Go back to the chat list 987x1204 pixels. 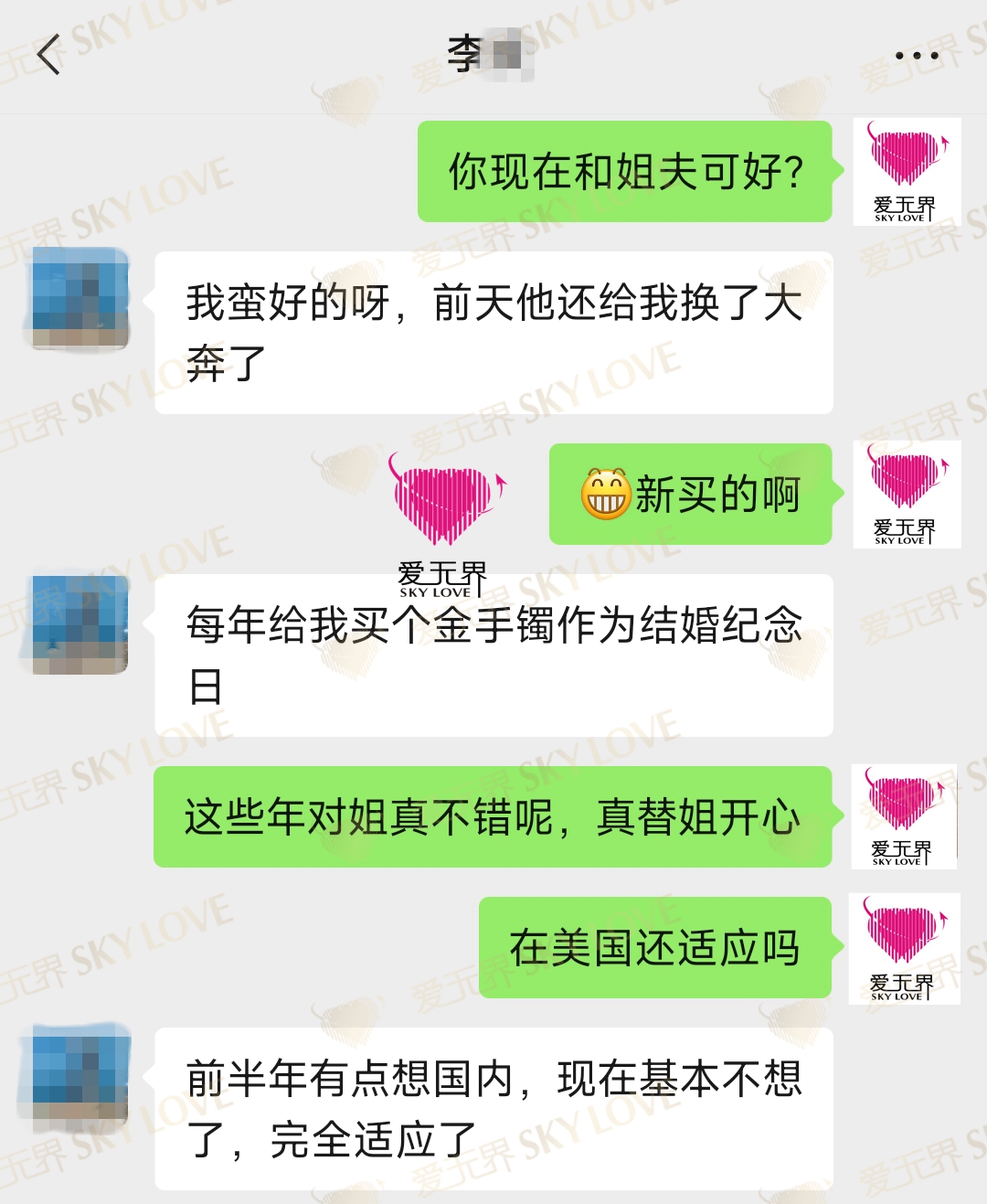(x=49, y=55)
